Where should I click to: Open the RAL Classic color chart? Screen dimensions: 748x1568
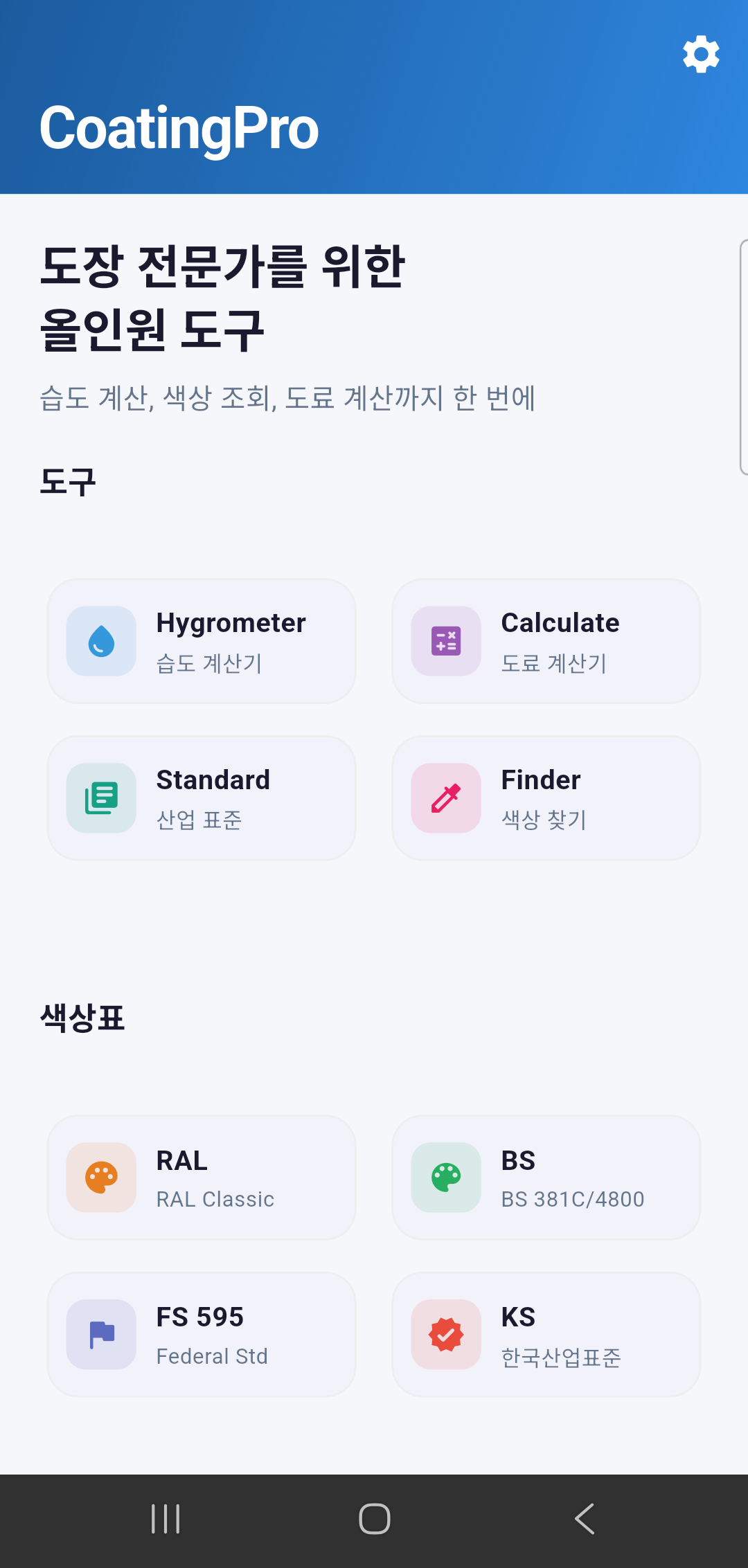(201, 1177)
